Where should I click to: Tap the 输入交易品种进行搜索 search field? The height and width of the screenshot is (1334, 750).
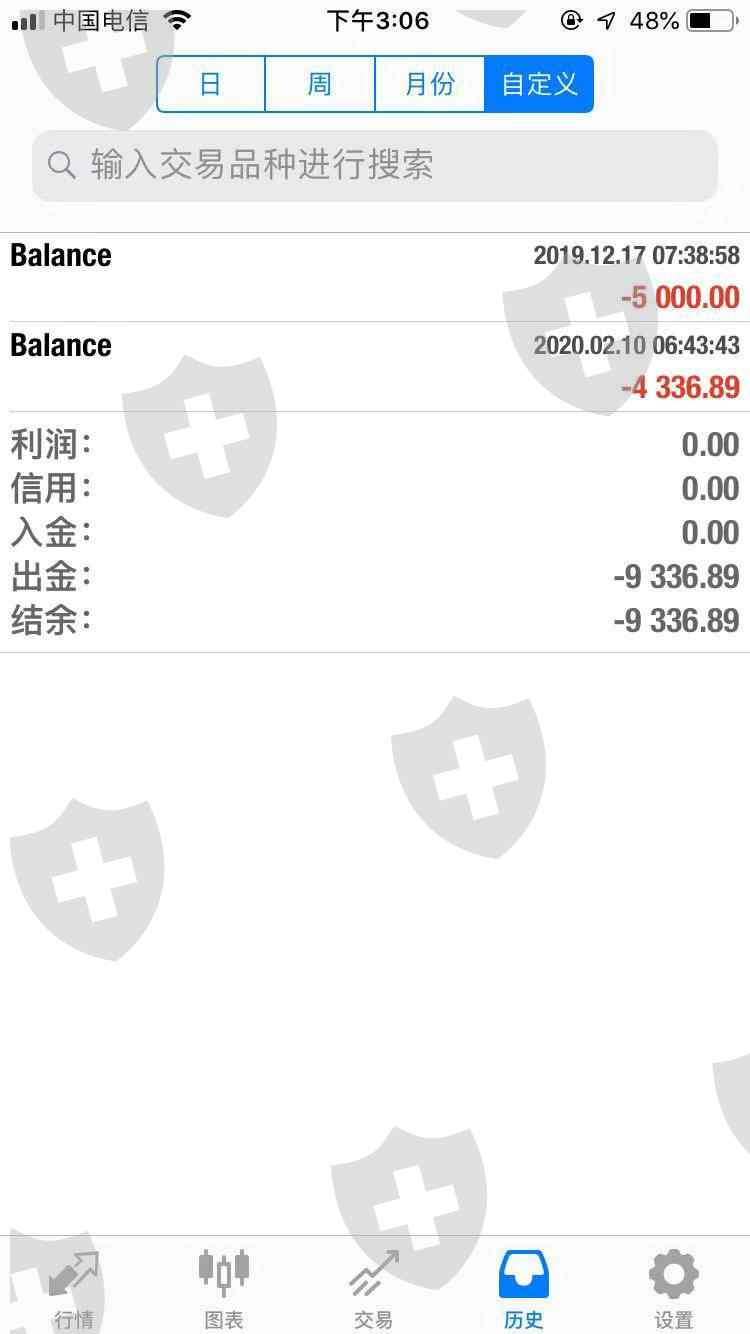pyautogui.click(x=375, y=165)
